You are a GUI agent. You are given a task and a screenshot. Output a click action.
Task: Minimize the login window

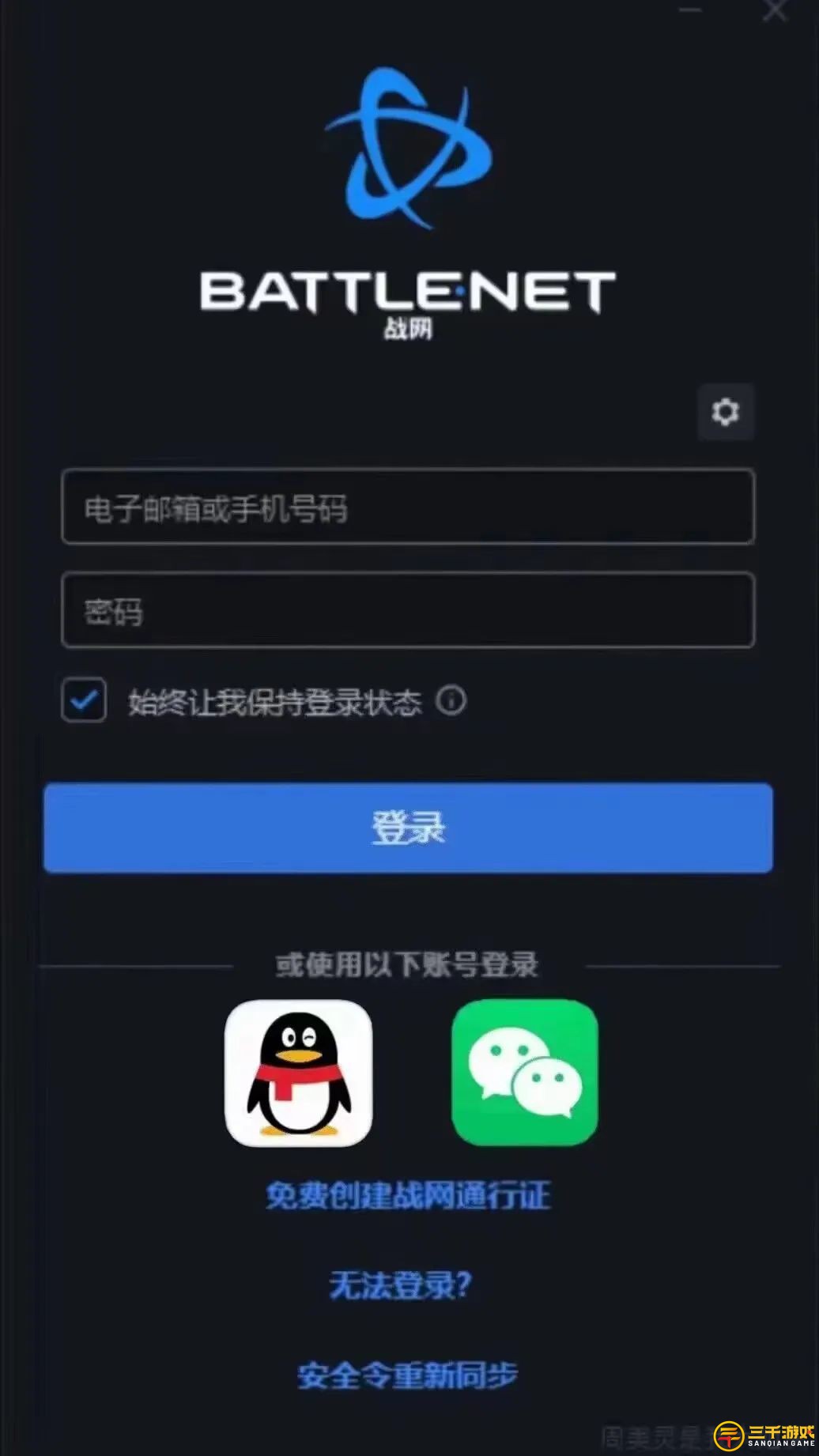[690, 10]
